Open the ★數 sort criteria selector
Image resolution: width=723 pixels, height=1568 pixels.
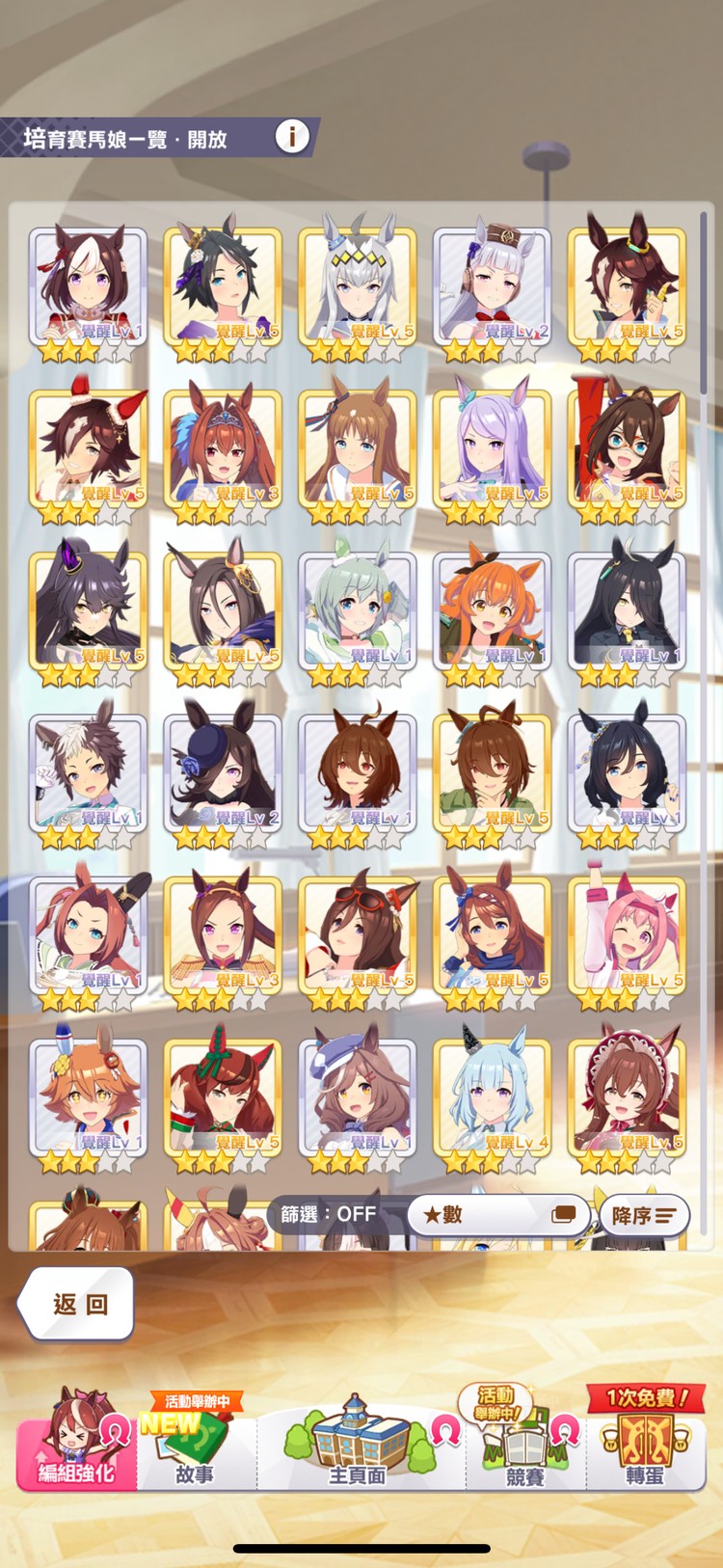[x=497, y=1214]
